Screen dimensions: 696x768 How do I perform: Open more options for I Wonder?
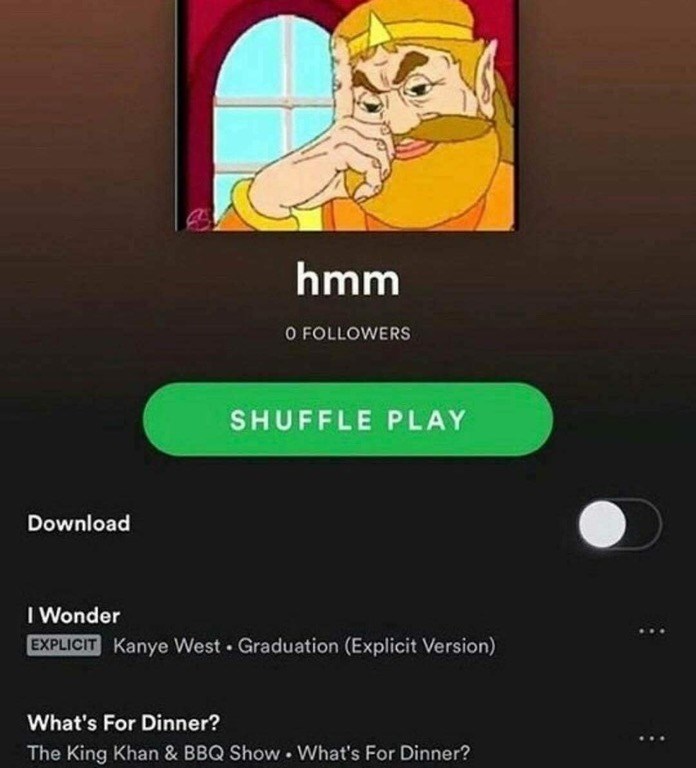click(650, 631)
